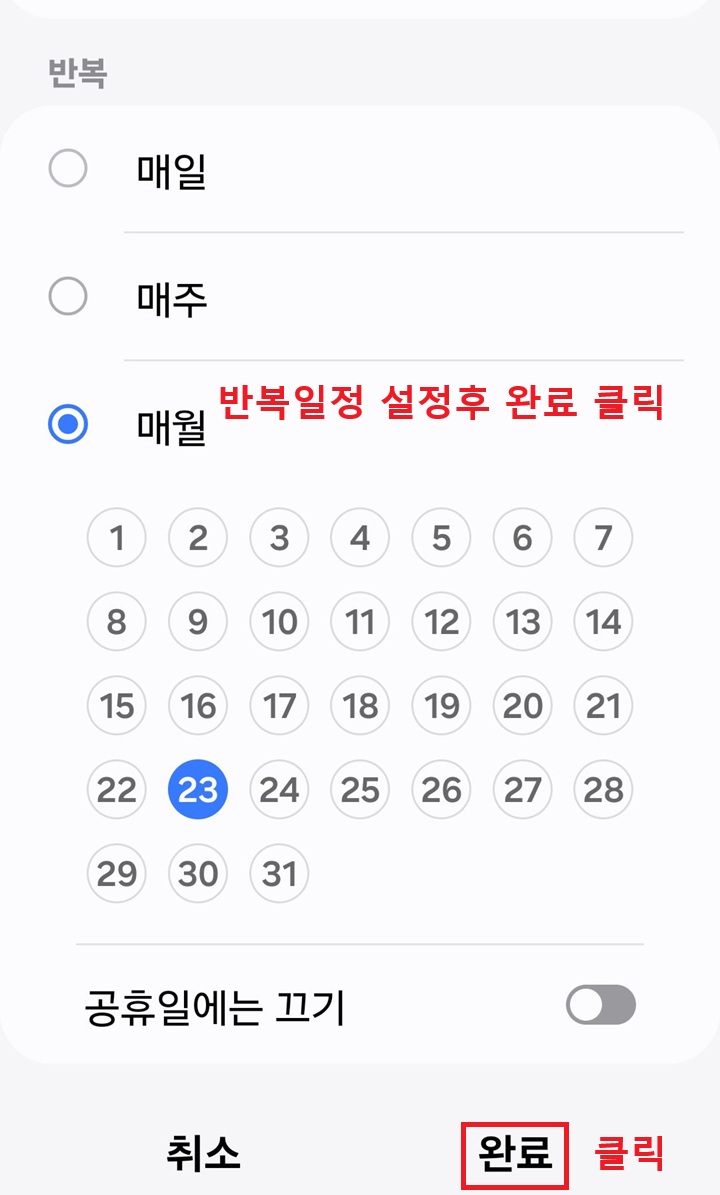Screen dimensions: 720x1195
Task: Select day 14 in the monthly calendar
Action: coord(604,621)
